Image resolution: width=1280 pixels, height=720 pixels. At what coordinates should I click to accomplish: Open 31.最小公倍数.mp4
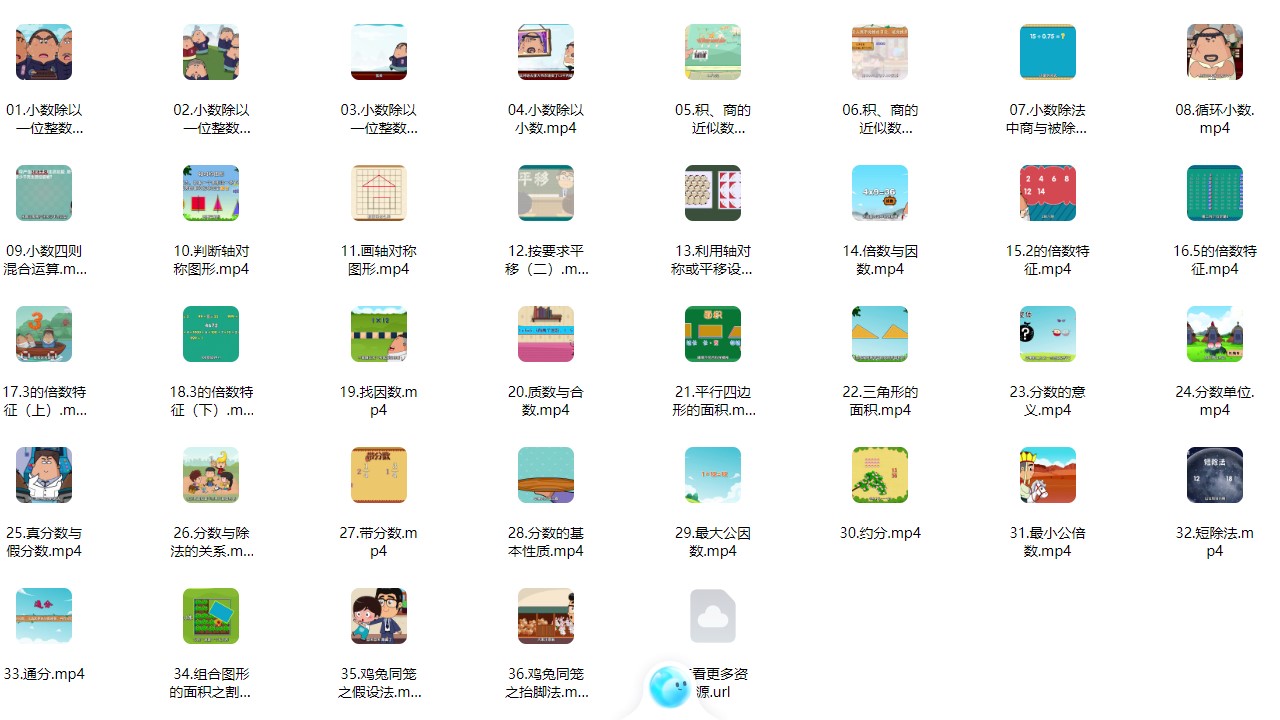coord(1047,475)
